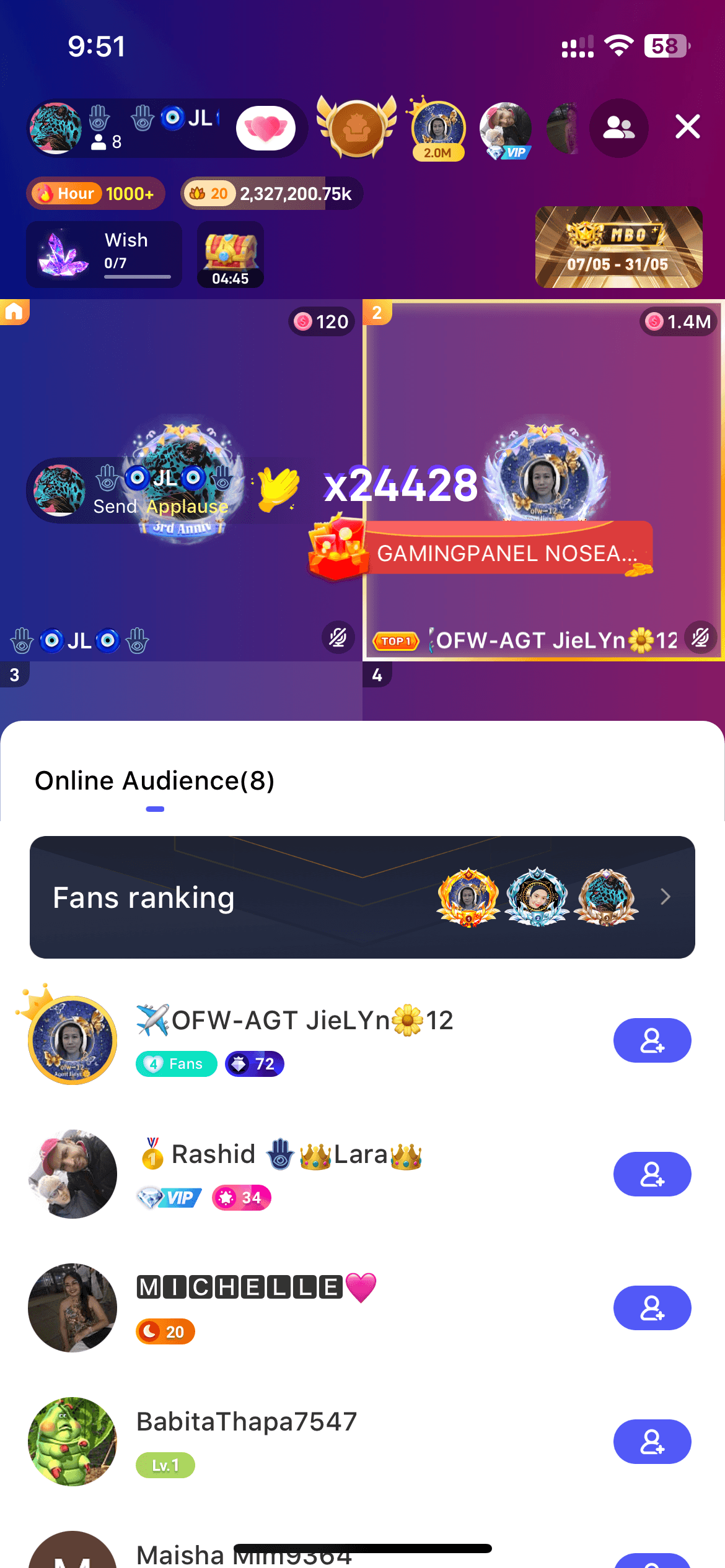Open the host JL profile avatar

(56, 128)
